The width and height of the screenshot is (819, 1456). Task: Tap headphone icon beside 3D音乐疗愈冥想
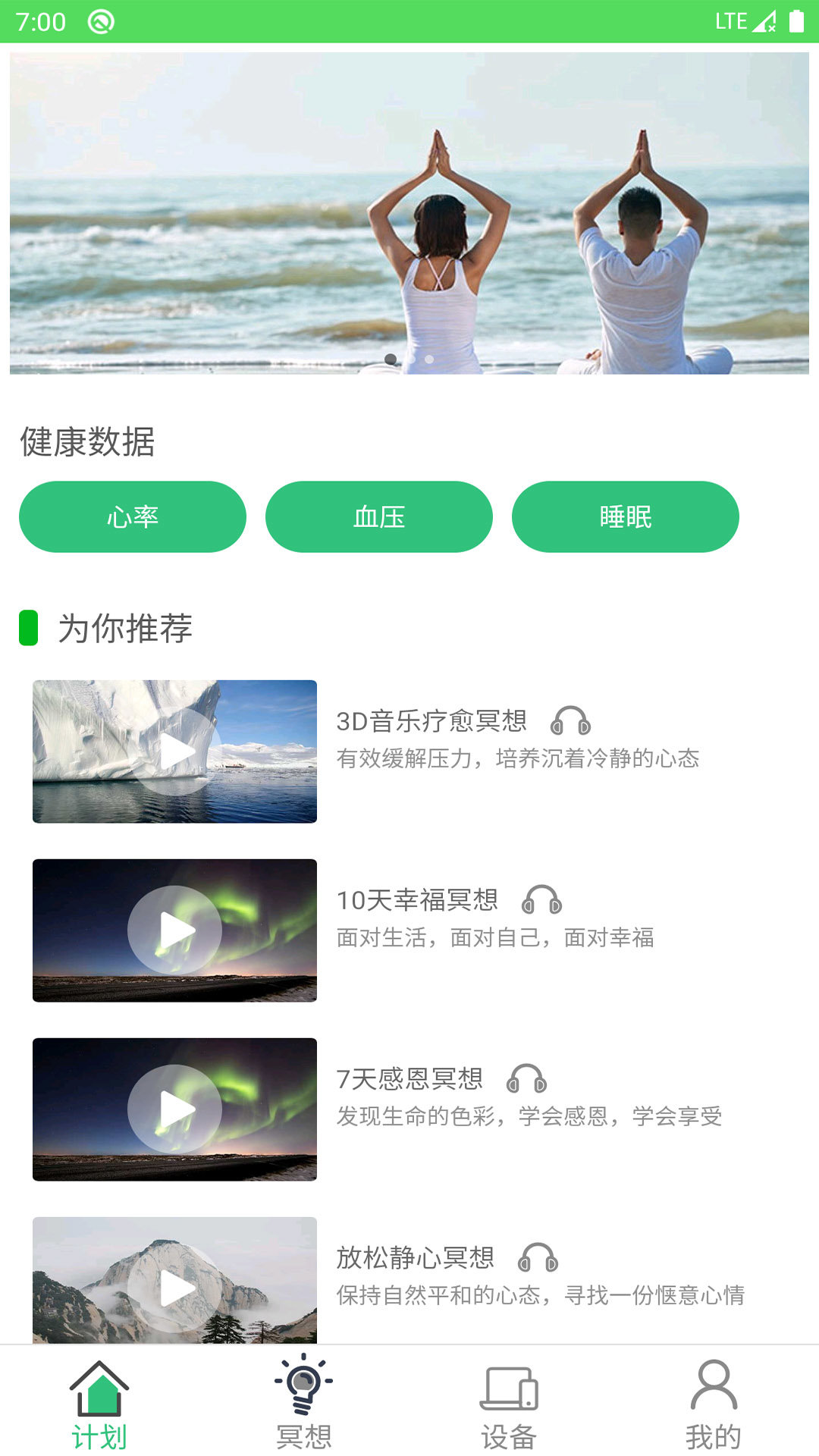(x=570, y=721)
